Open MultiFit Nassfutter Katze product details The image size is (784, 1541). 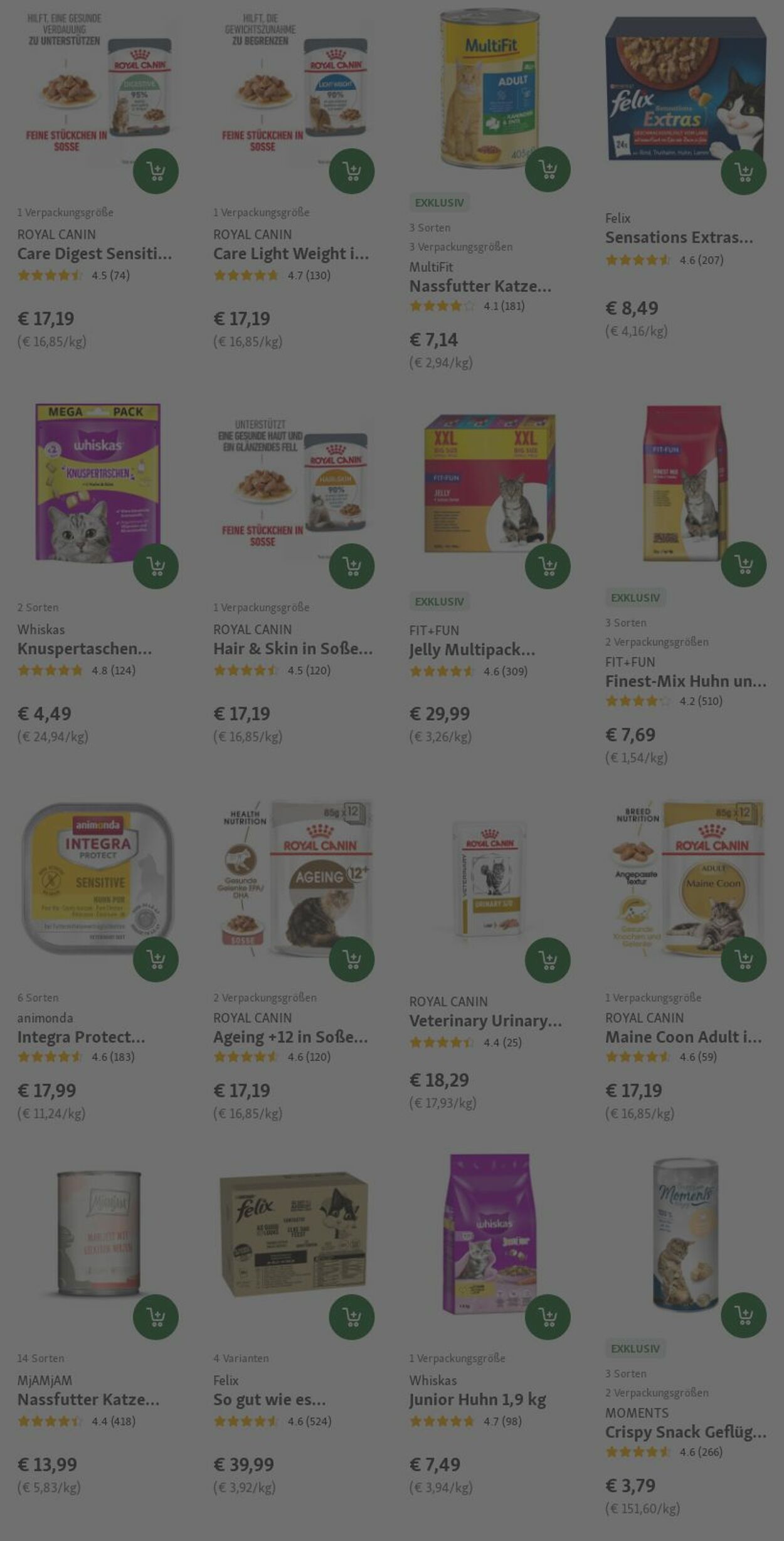coord(480,287)
